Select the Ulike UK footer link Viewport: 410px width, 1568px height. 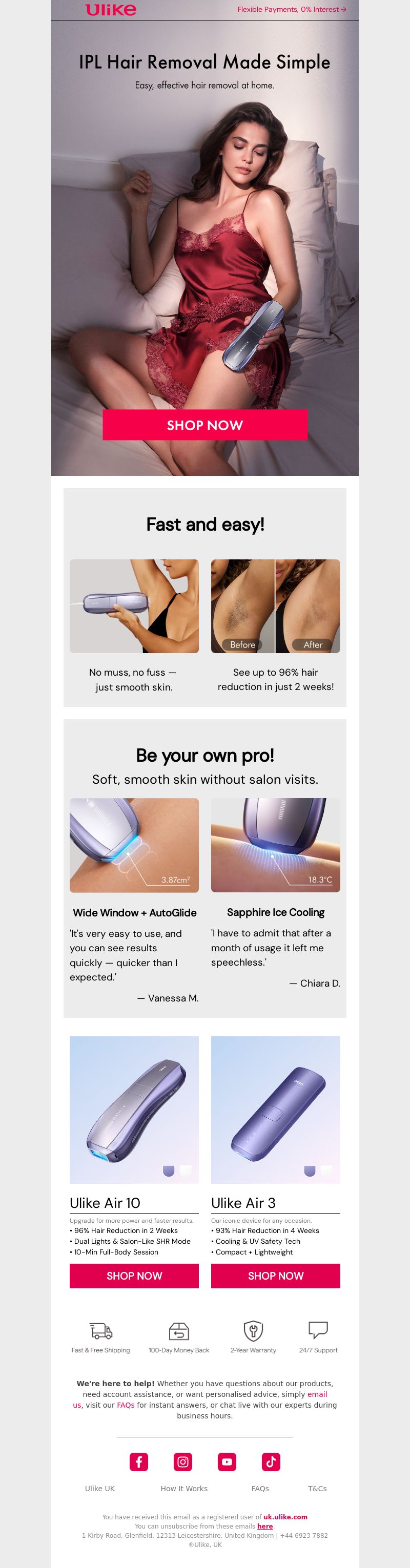(x=100, y=1488)
